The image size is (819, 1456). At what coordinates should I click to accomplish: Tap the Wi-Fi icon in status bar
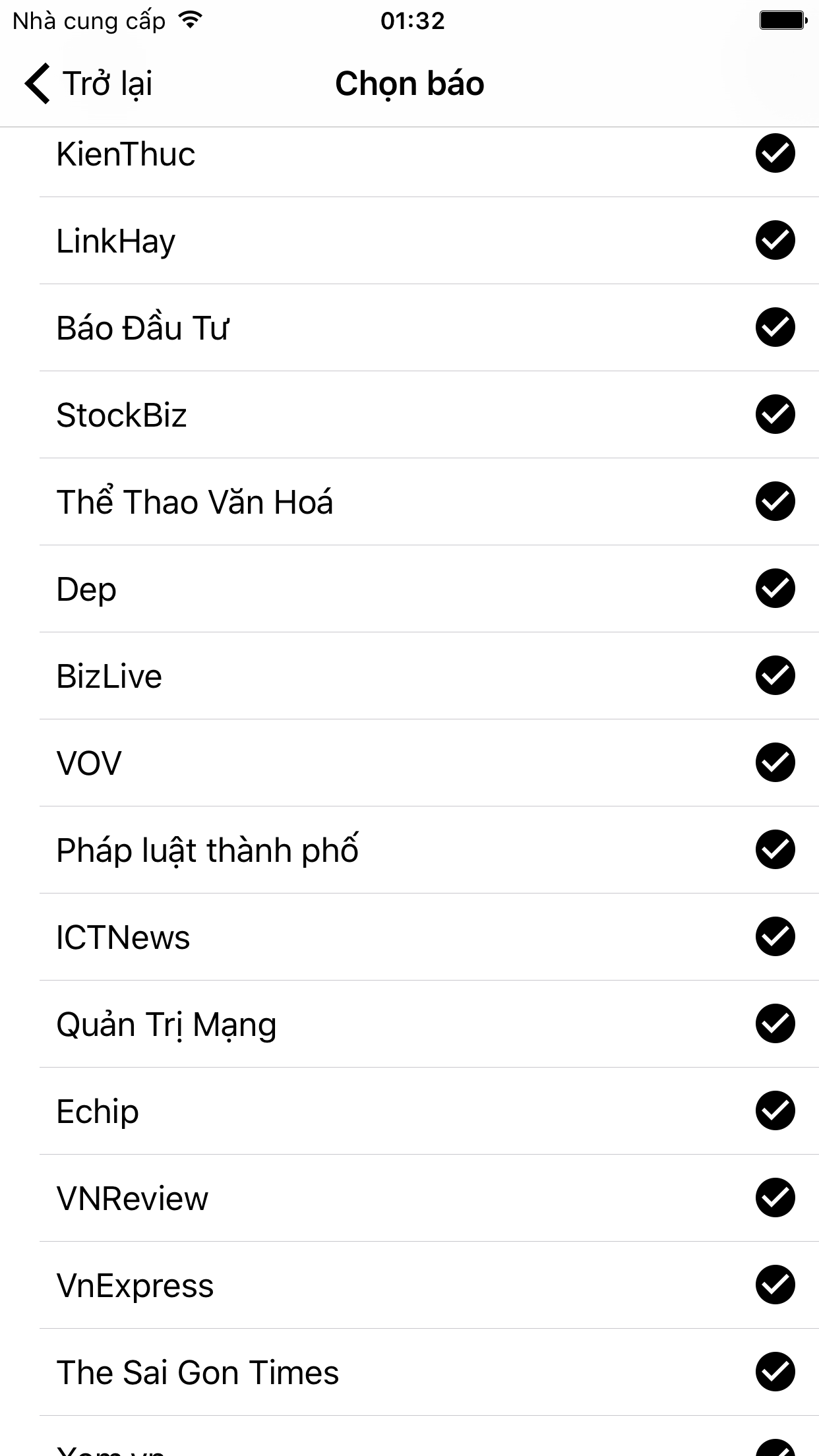pos(190,20)
